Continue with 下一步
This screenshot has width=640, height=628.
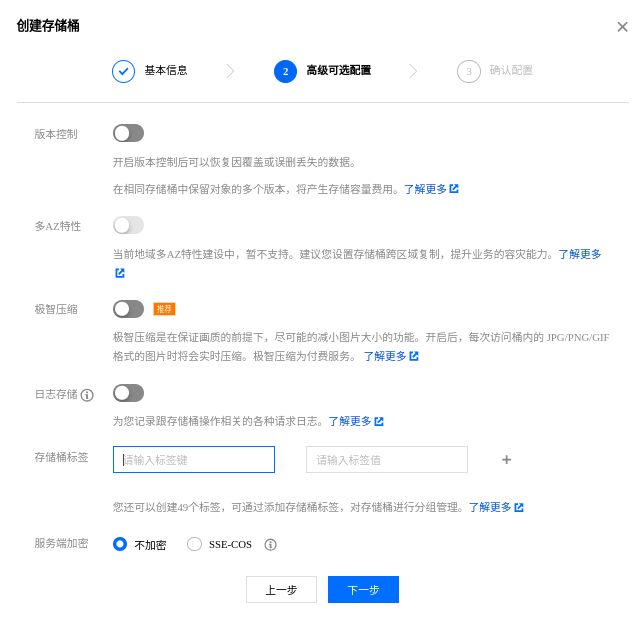[363, 590]
